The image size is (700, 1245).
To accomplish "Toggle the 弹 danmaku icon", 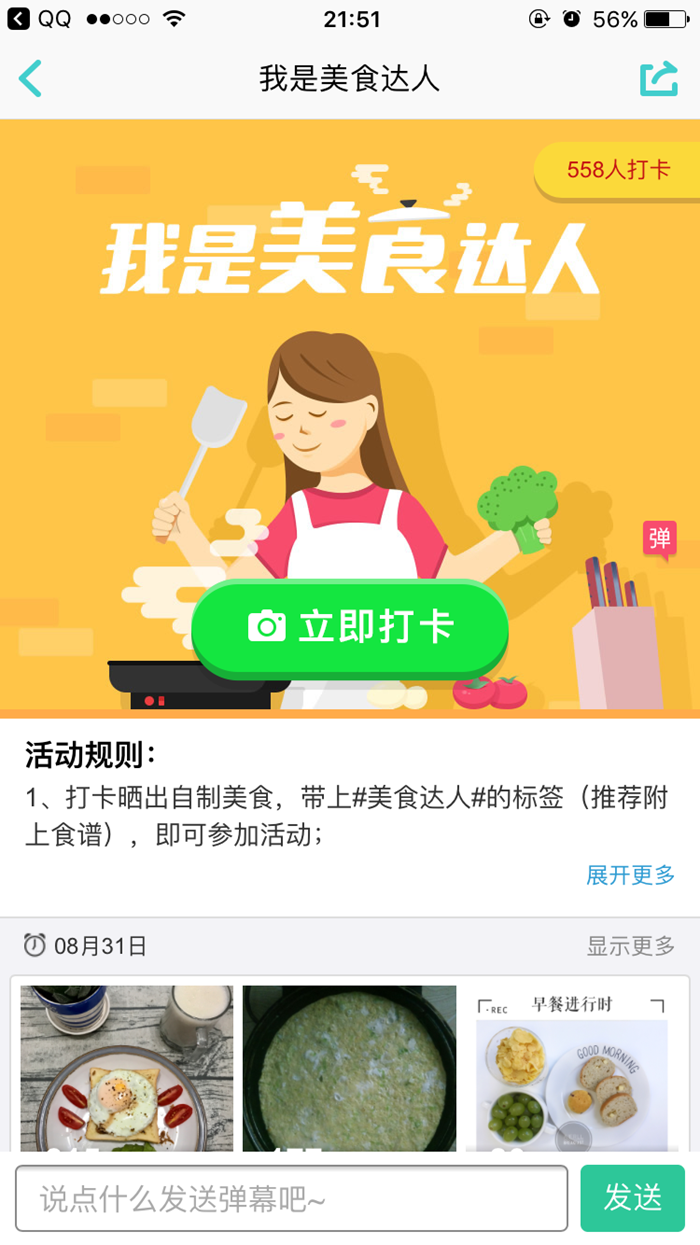I will point(660,540).
